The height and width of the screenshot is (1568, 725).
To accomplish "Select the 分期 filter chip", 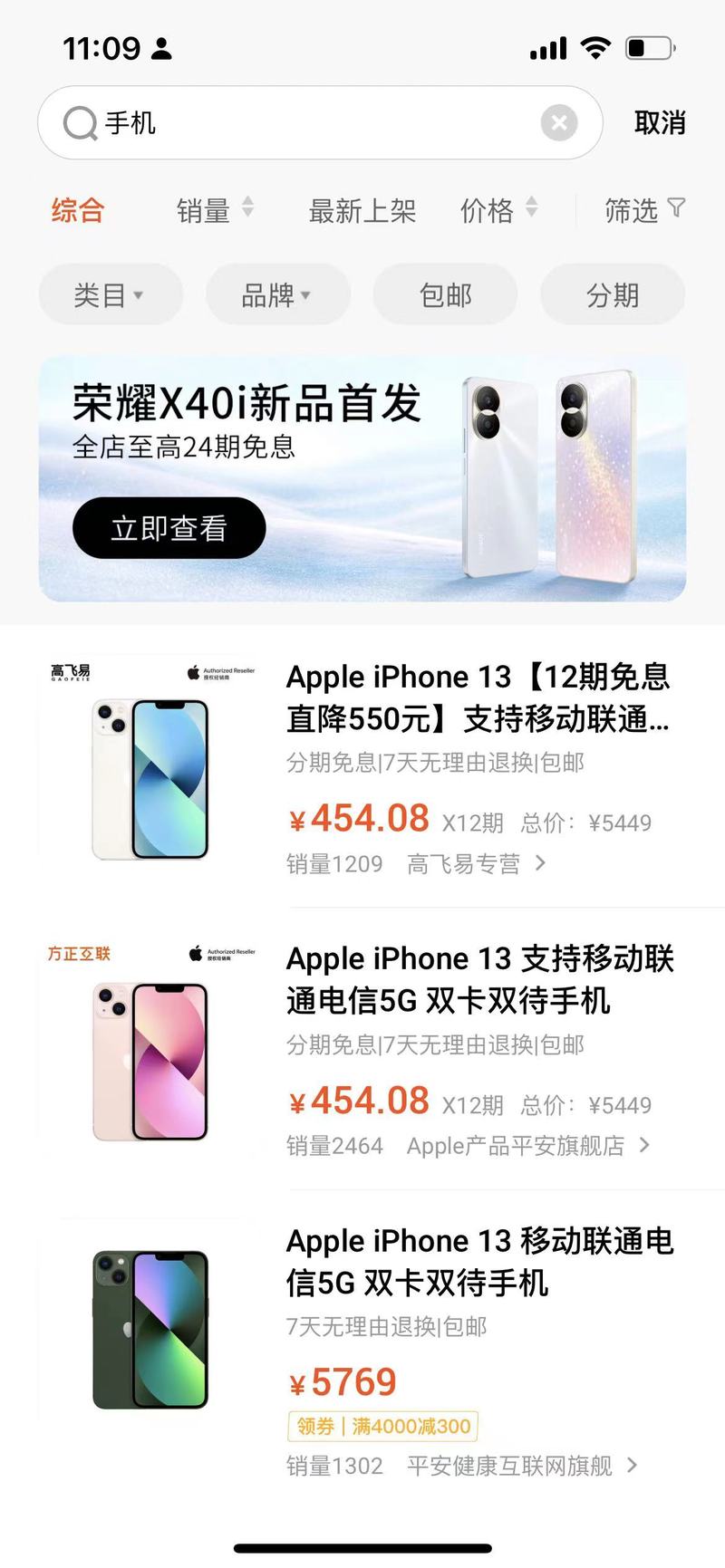I will click(x=613, y=294).
